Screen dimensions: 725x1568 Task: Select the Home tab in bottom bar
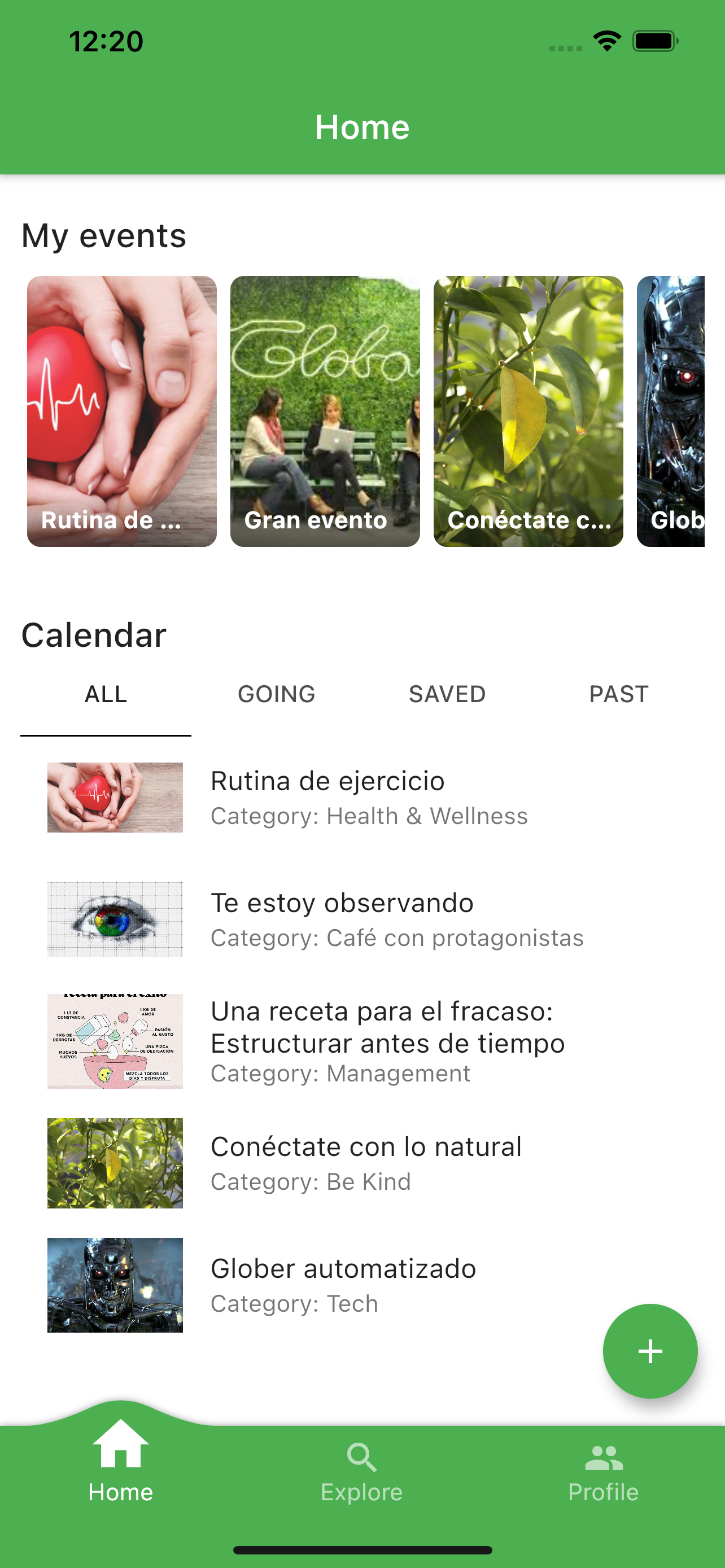tap(120, 1468)
